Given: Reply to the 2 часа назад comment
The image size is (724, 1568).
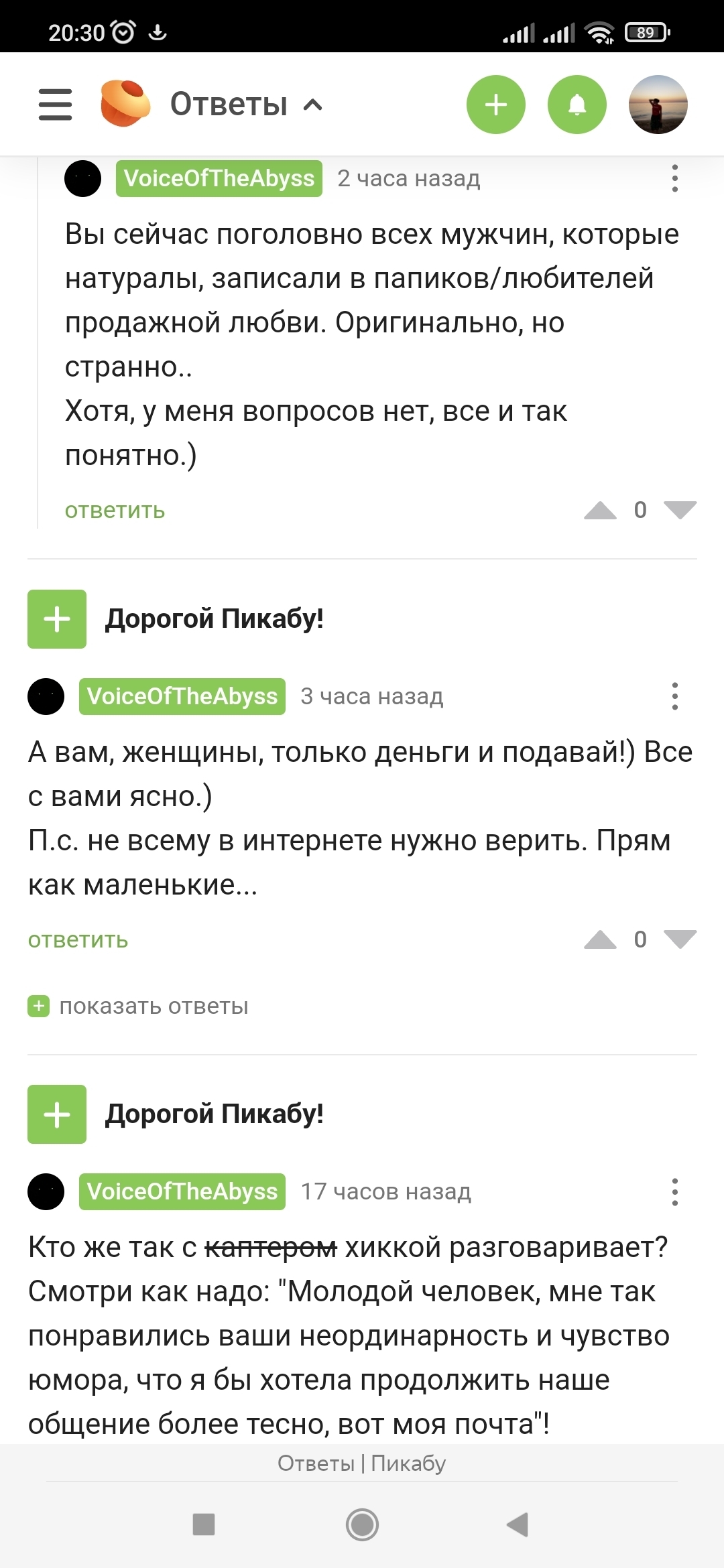Looking at the screenshot, I should point(115,511).
